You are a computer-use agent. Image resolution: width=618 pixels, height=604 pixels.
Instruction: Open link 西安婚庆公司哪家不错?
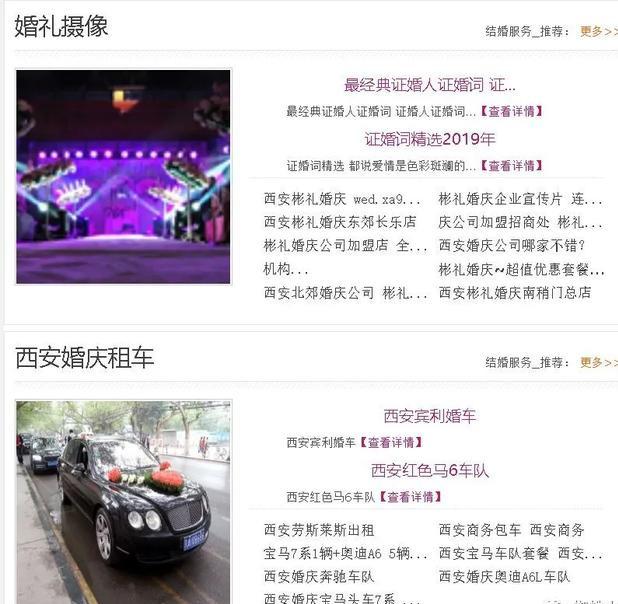click(512, 245)
